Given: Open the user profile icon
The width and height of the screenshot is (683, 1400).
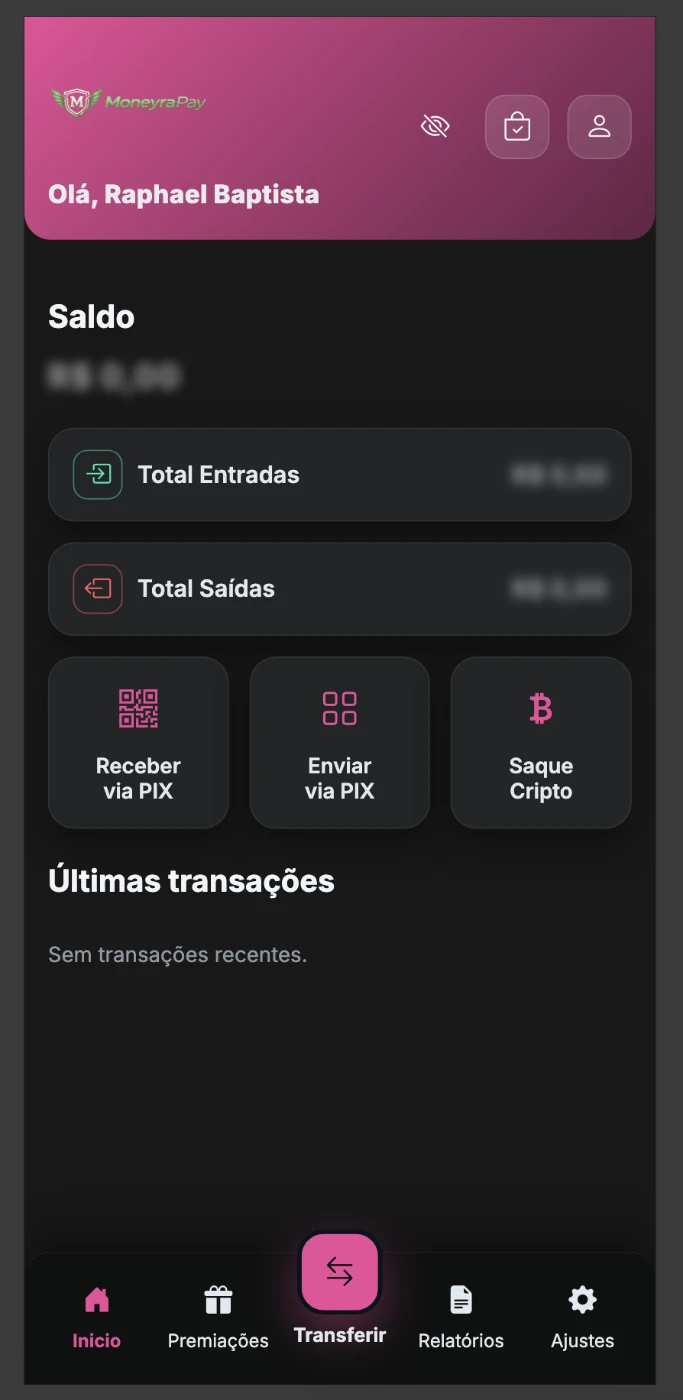Looking at the screenshot, I should pos(599,127).
